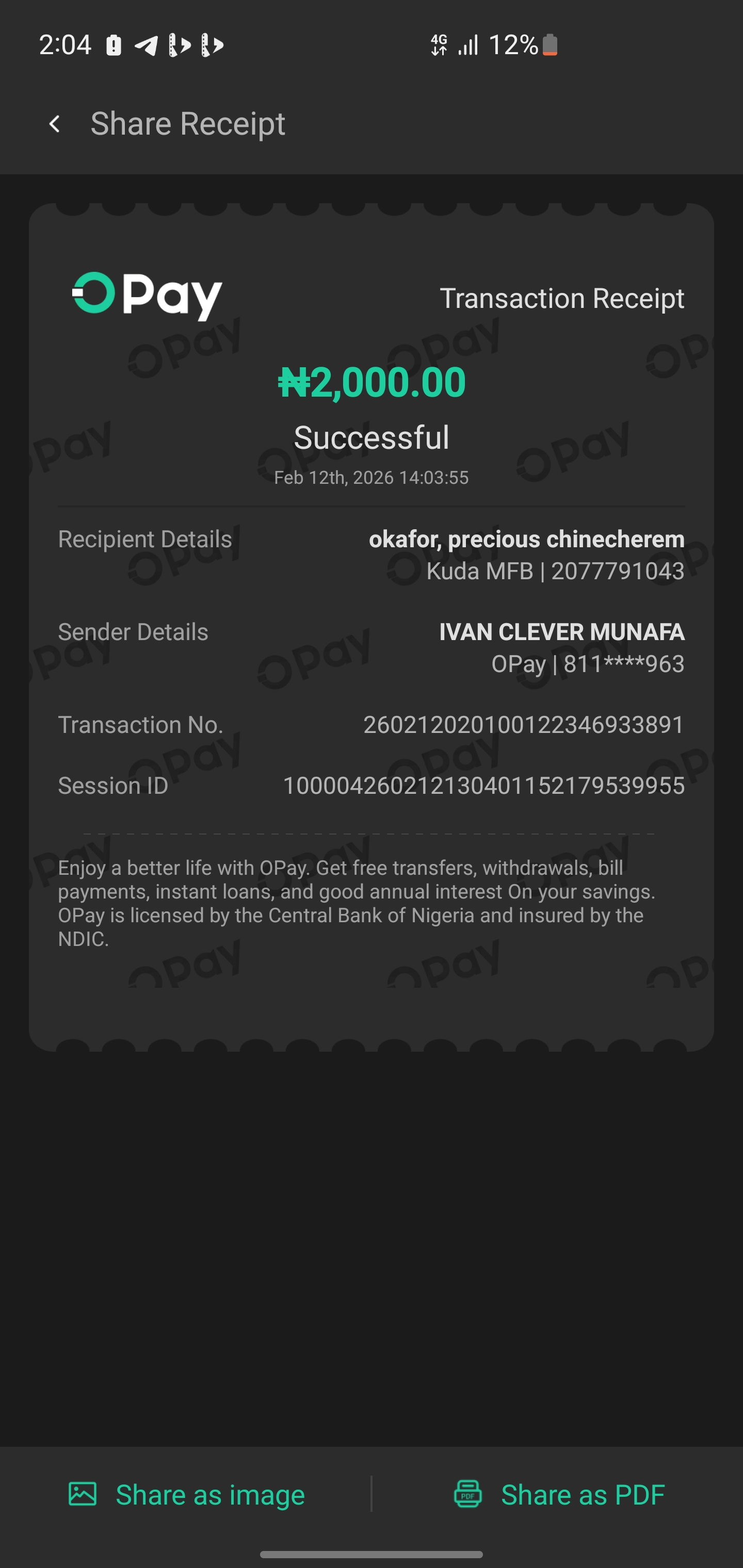Share the receipt as image

186,1494
